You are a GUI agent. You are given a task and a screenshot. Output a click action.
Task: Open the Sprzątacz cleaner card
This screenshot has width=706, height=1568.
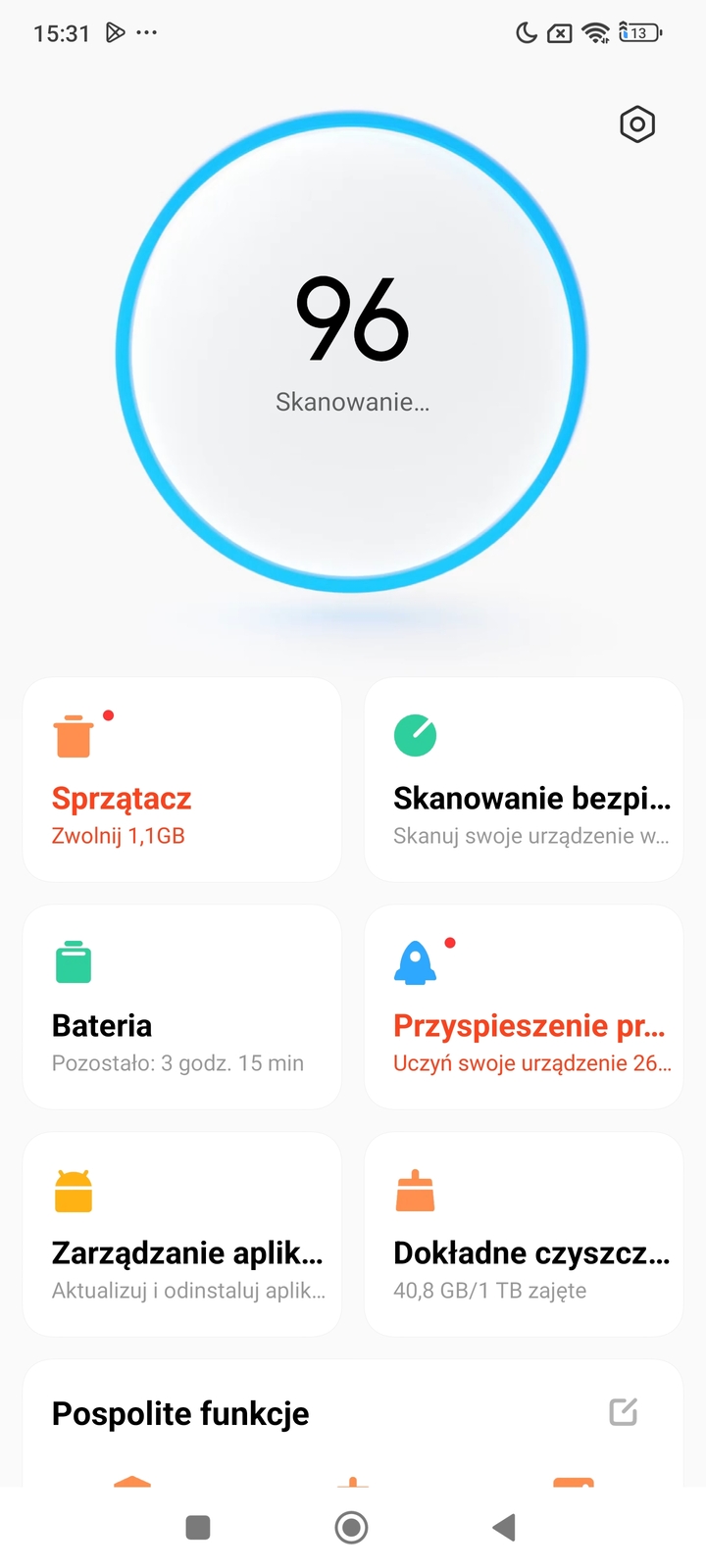pos(182,780)
